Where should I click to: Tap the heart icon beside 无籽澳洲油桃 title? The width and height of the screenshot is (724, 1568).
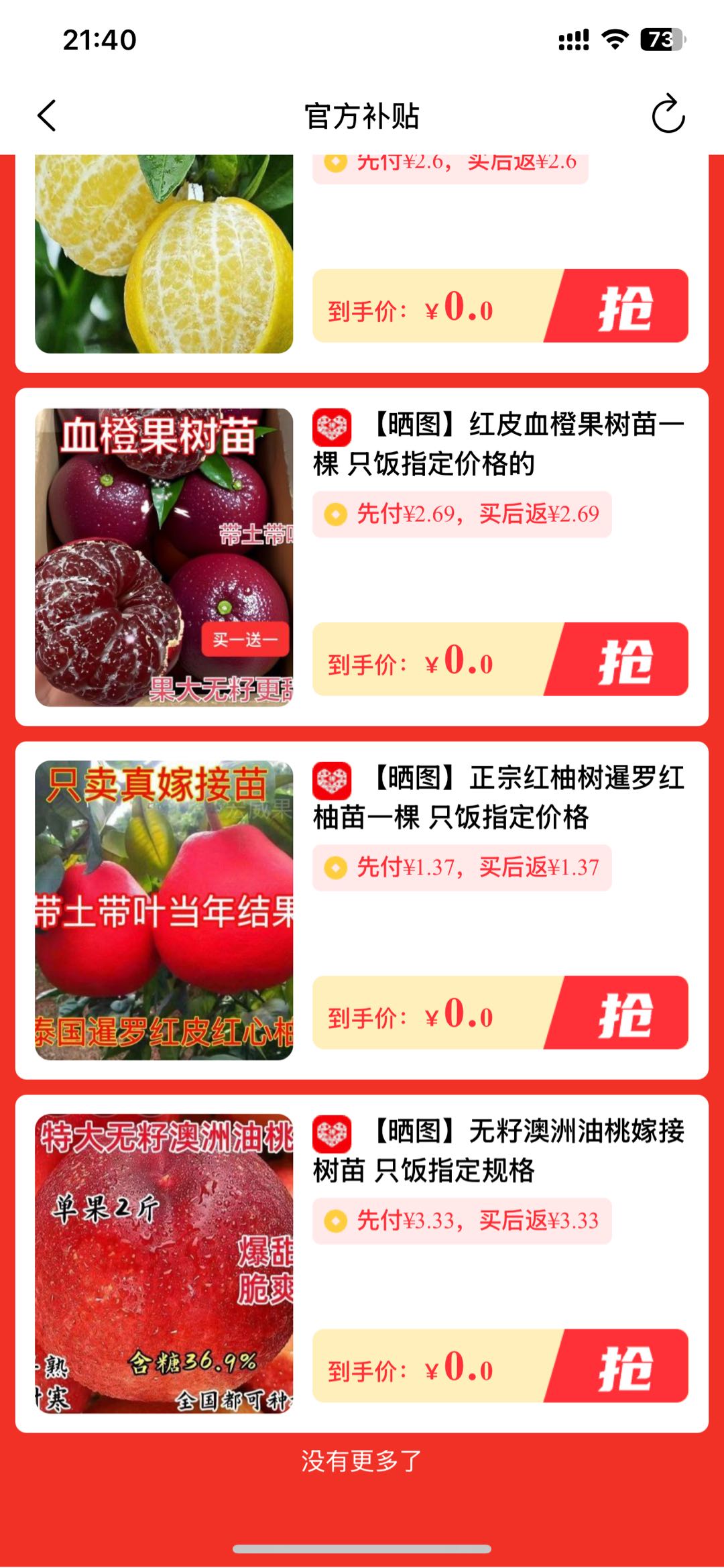pyautogui.click(x=333, y=1135)
